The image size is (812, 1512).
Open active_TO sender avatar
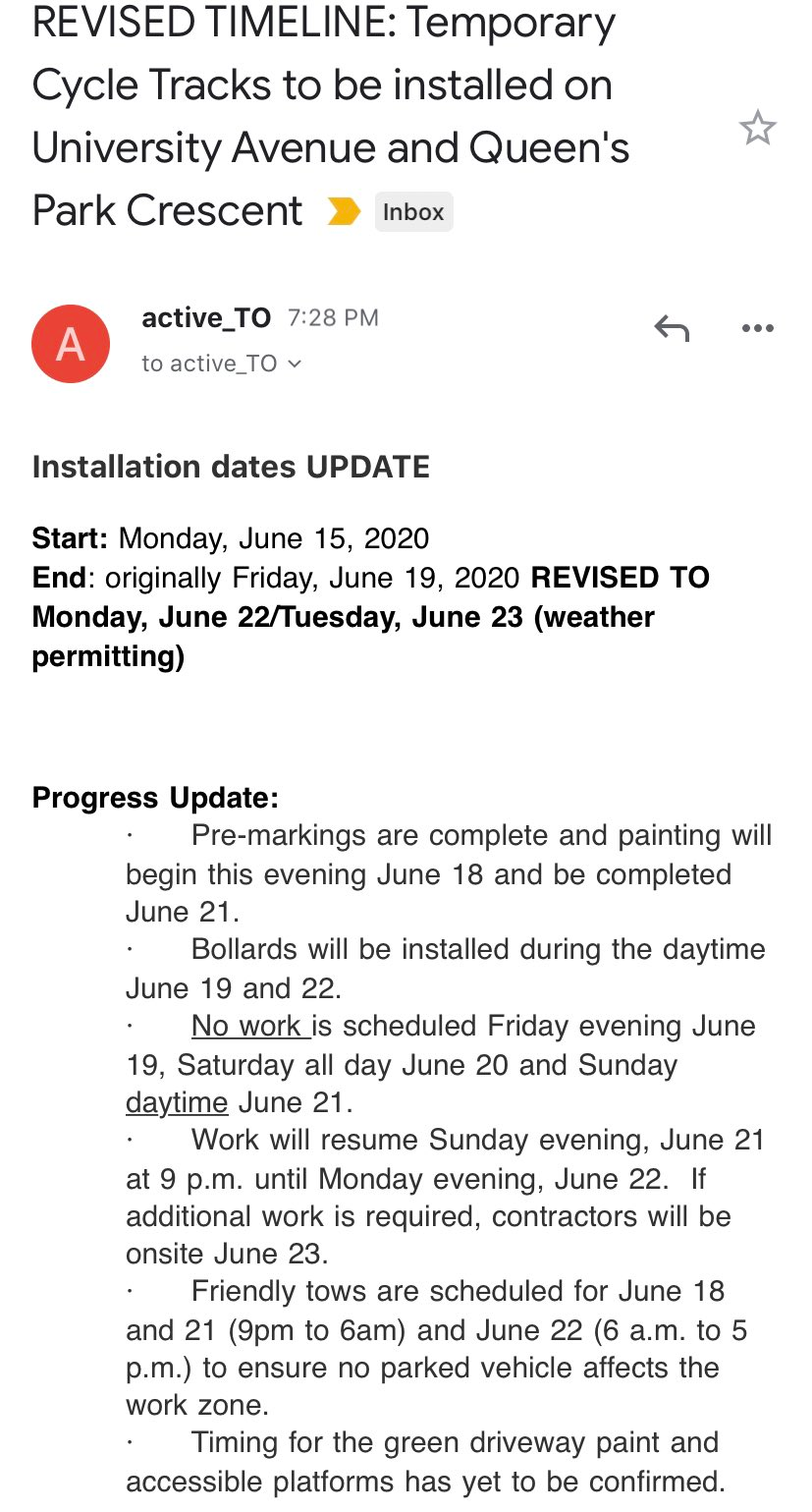71,344
